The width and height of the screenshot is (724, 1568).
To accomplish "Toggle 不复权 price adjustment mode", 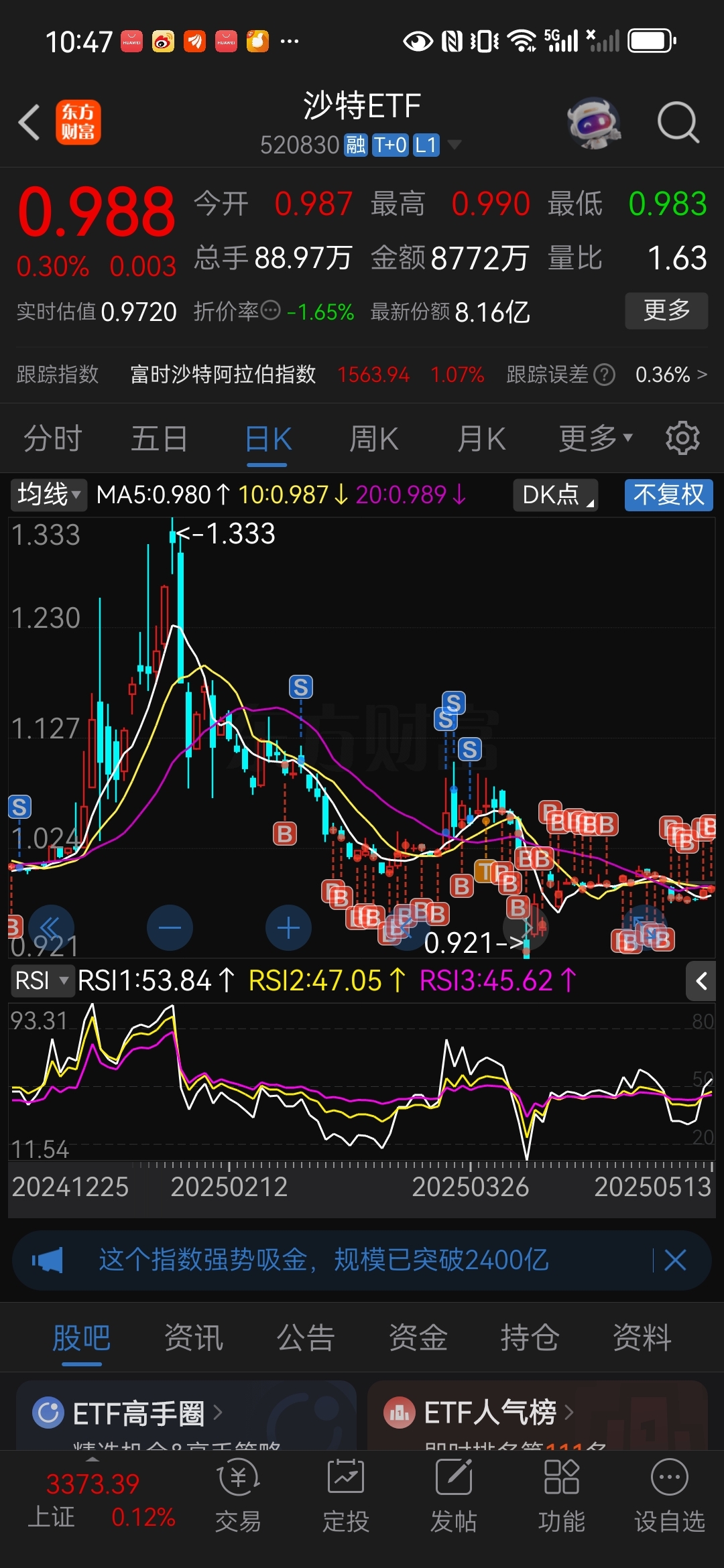I will tap(668, 495).
